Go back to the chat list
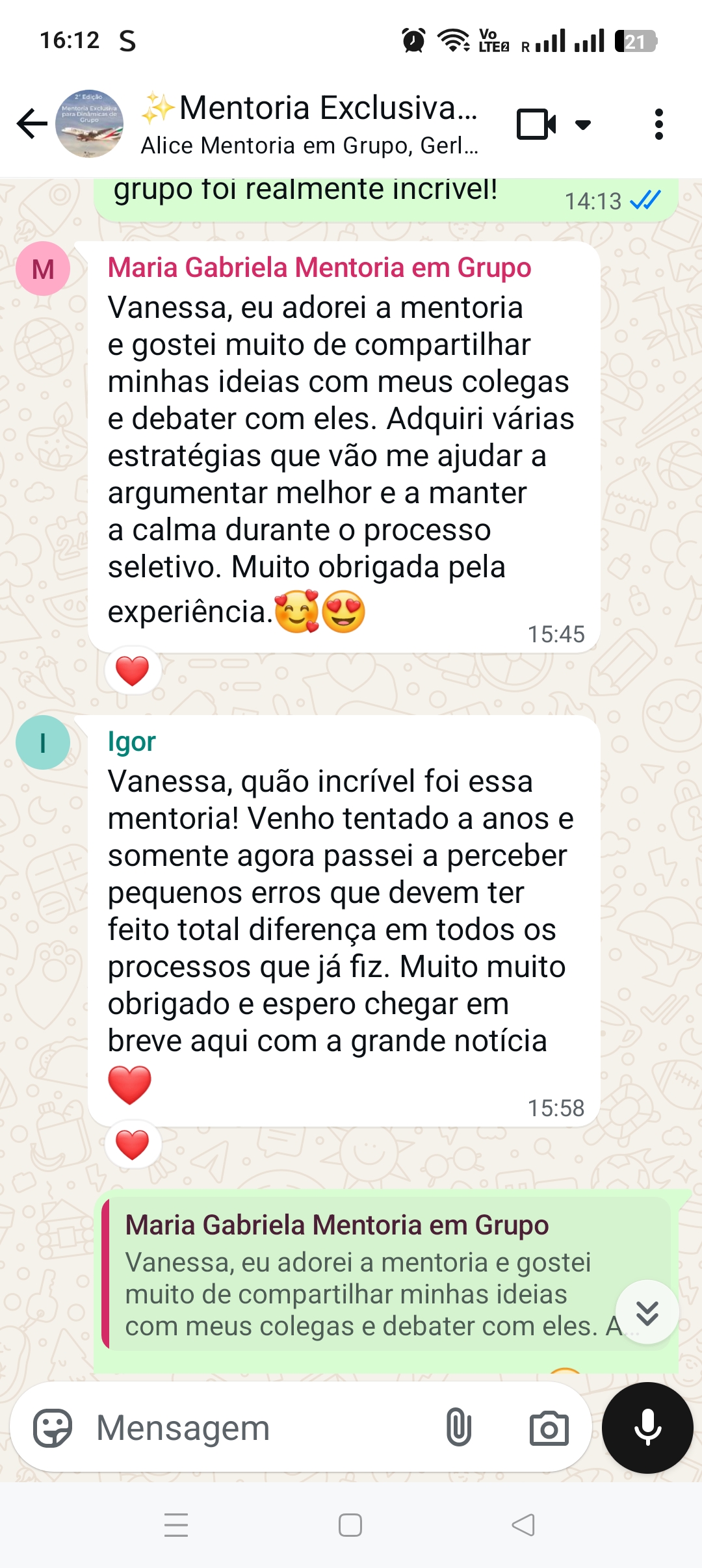The height and width of the screenshot is (1568, 702). coord(32,124)
